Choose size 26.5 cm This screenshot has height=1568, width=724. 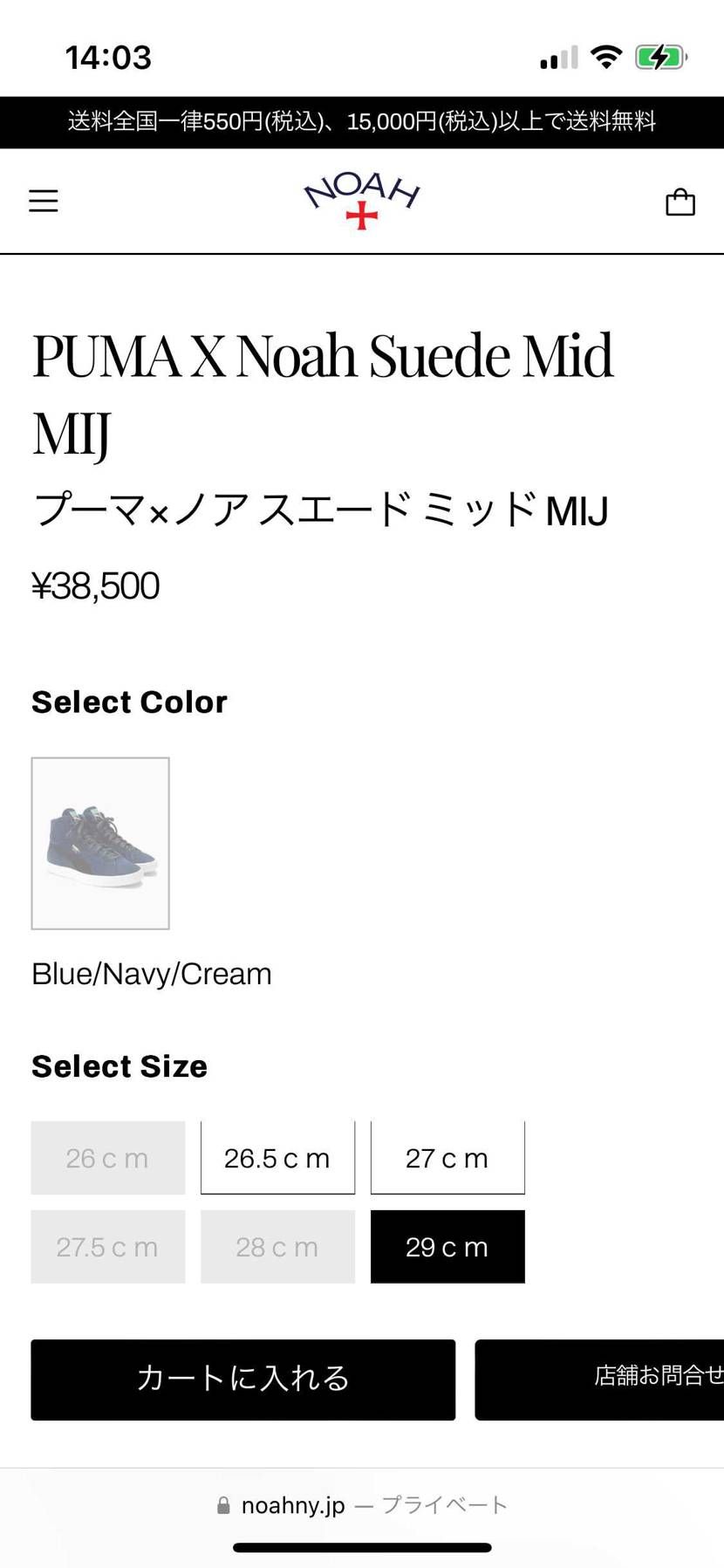click(277, 1158)
